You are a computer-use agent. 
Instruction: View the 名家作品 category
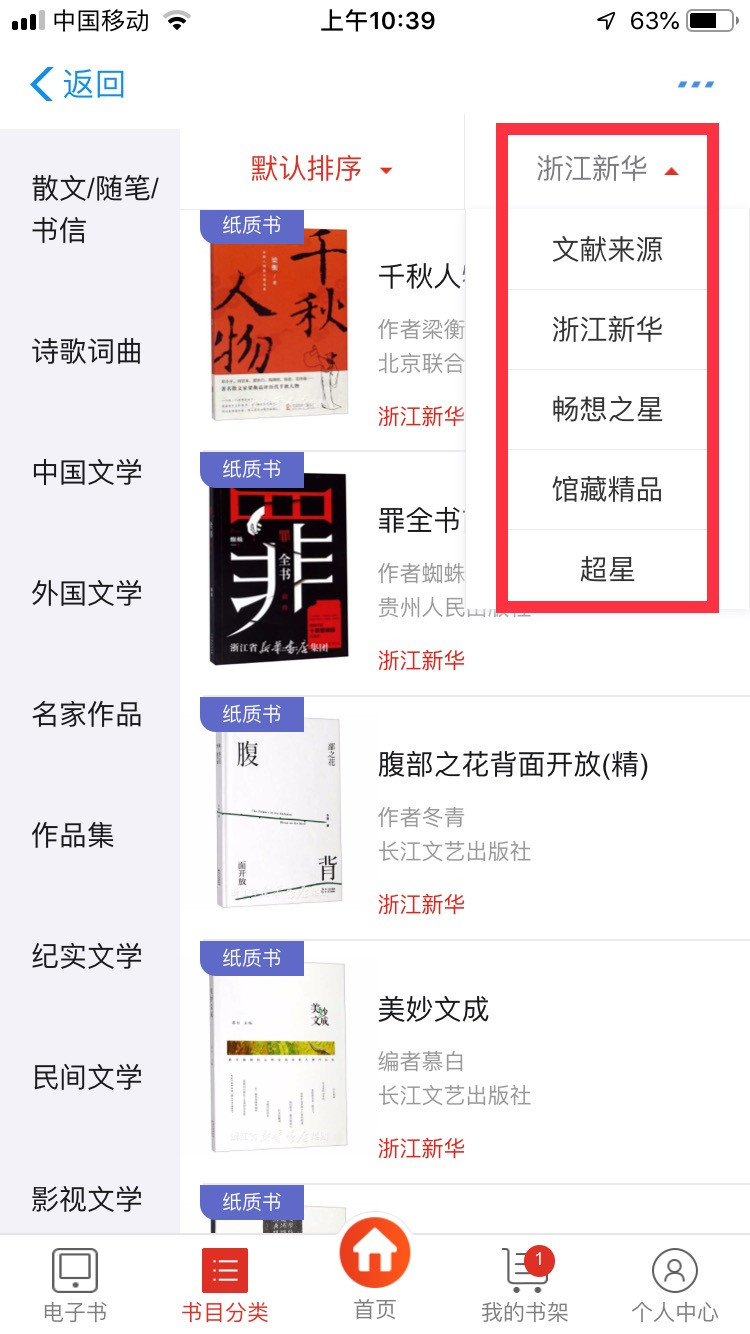[x=87, y=714]
